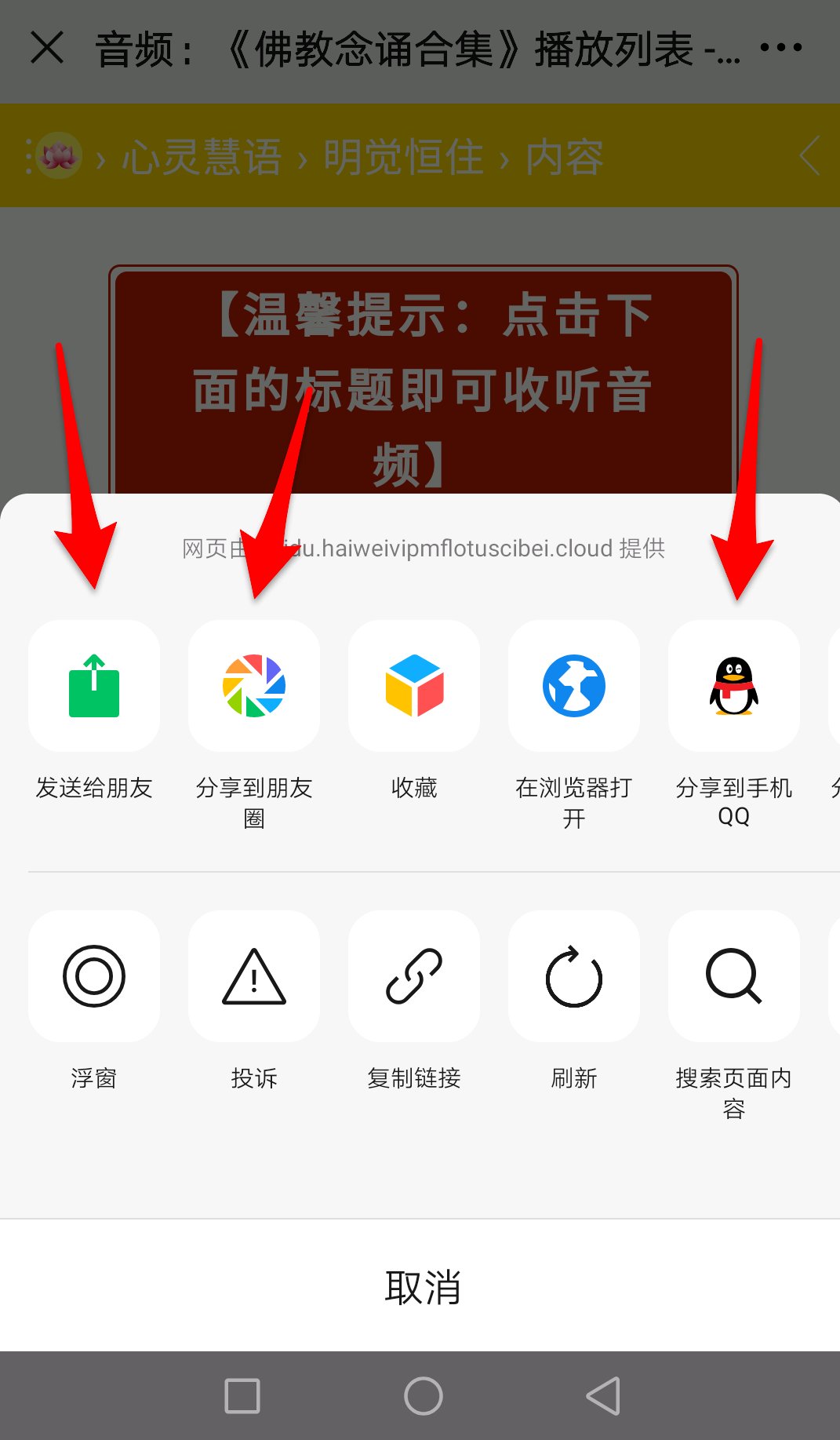This screenshot has width=840, height=1440.
Task: Open page in browser (在浏览器打开)
Action: point(574,686)
